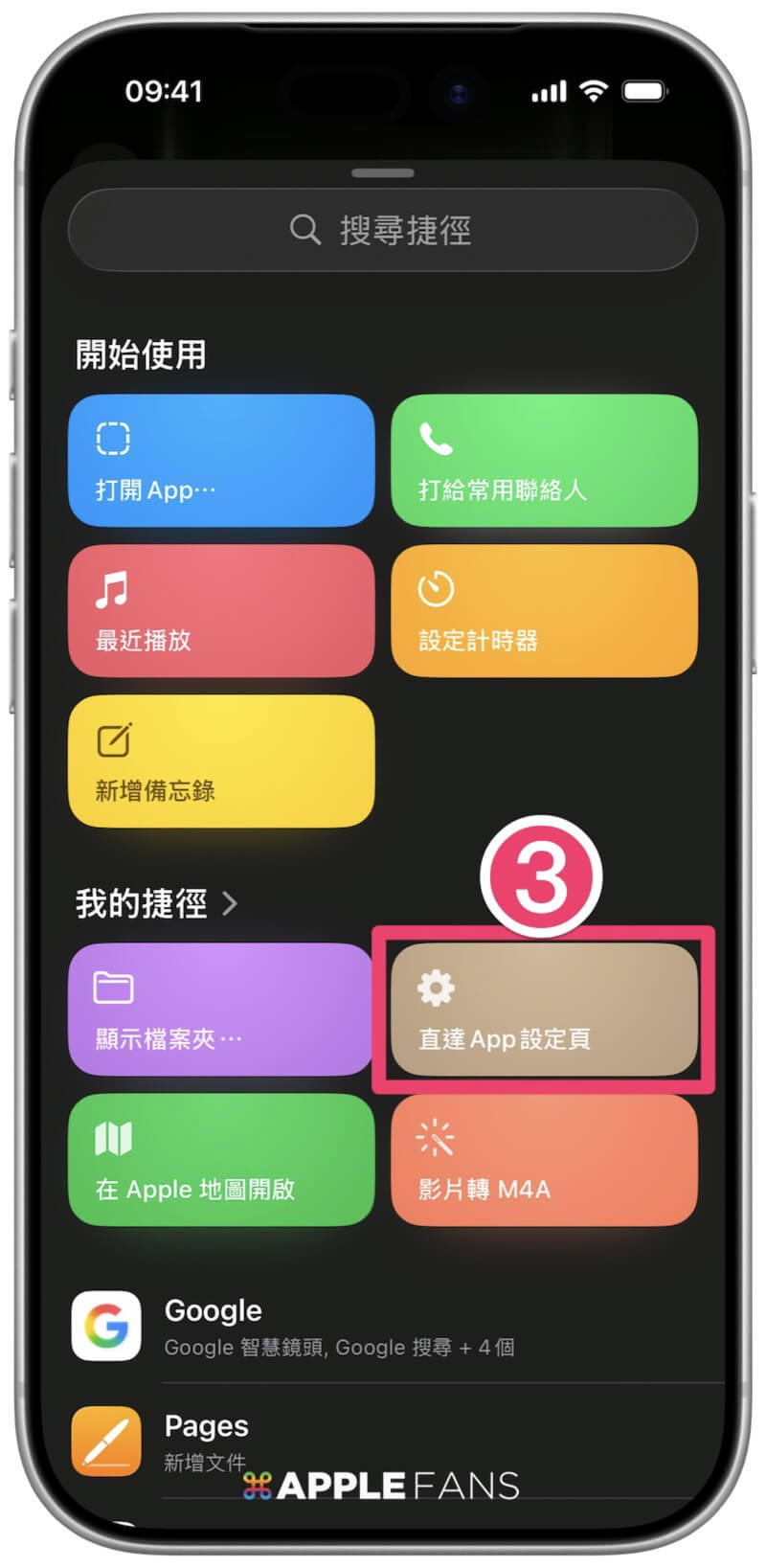Choose the 顯示檔案夾 shortcut
This screenshot has height=1568, width=766.
(221, 1010)
